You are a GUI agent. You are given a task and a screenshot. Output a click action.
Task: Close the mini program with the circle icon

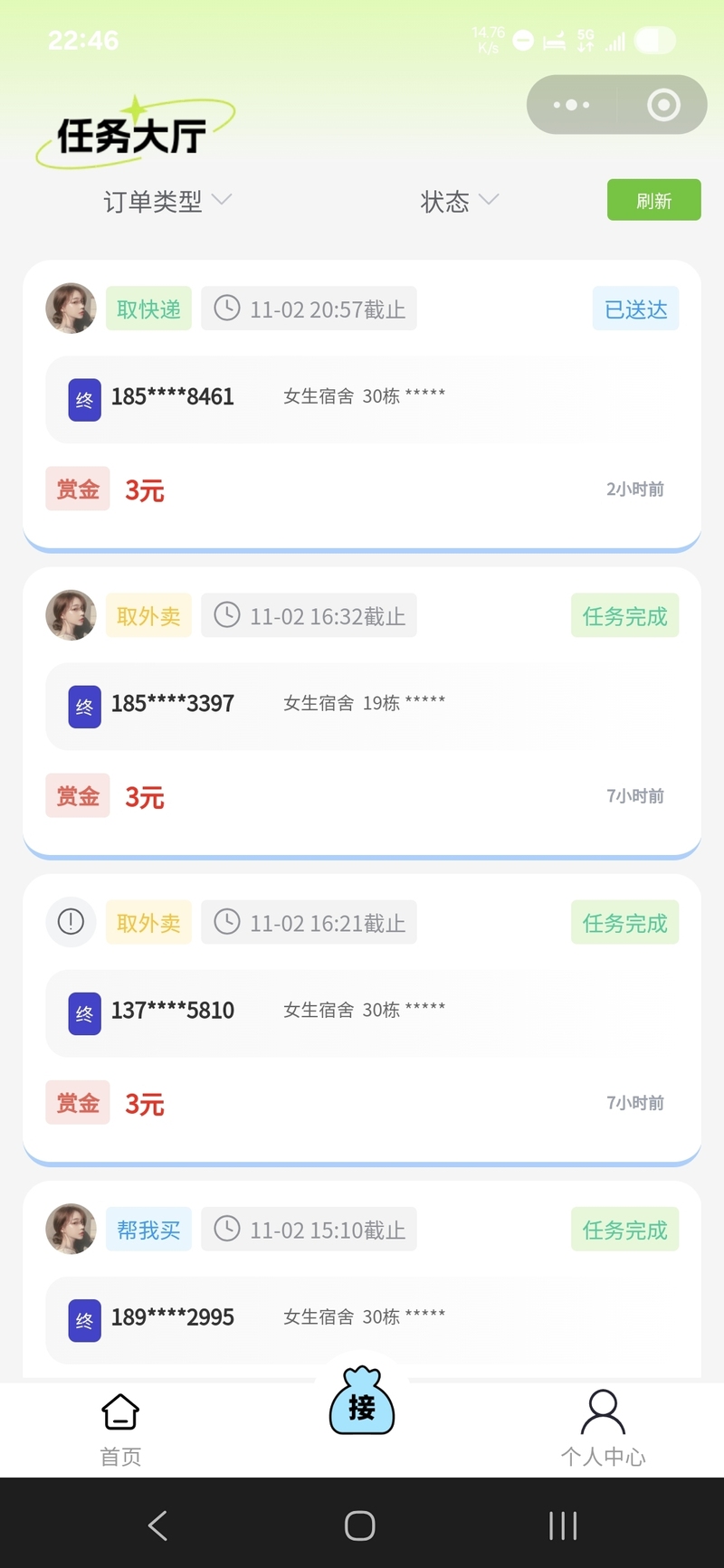point(663,105)
